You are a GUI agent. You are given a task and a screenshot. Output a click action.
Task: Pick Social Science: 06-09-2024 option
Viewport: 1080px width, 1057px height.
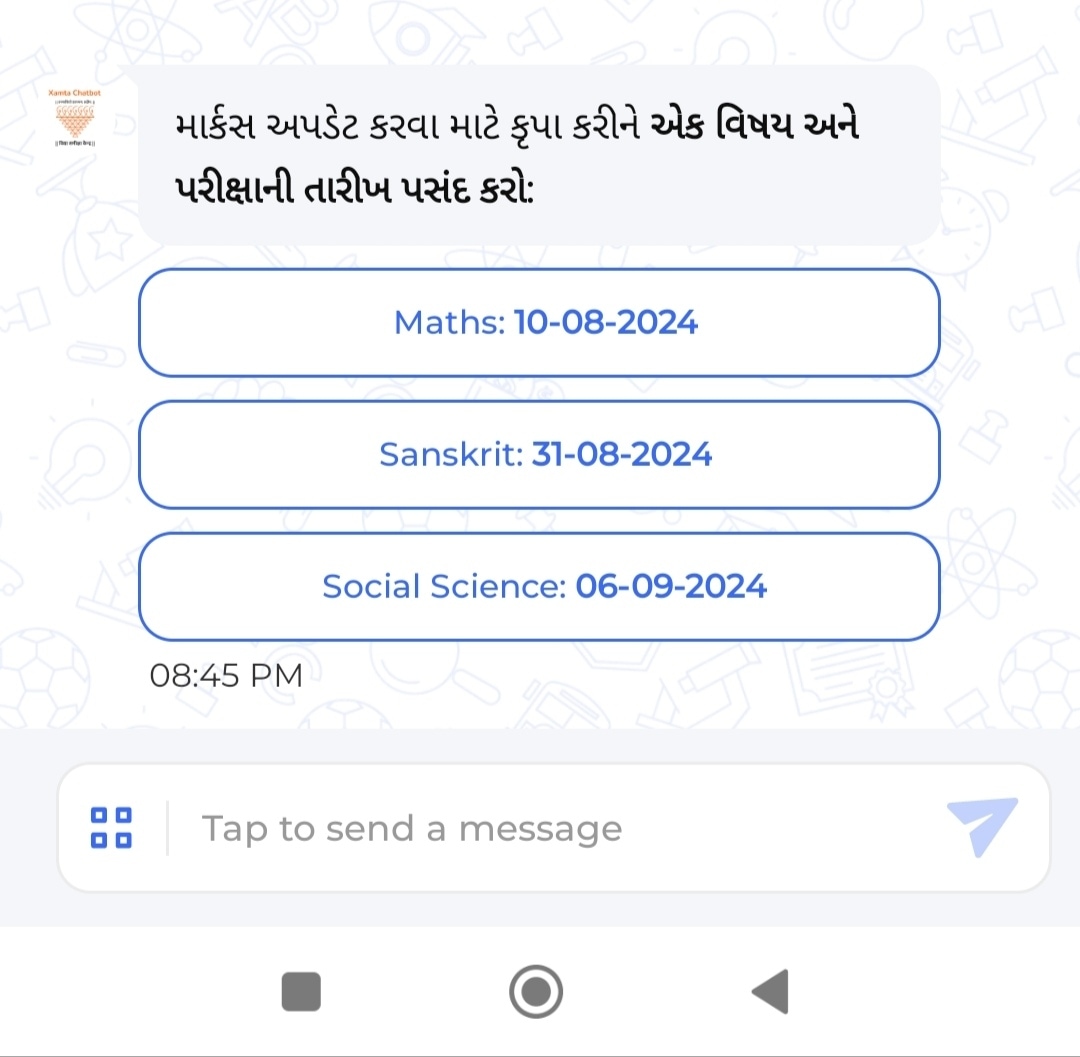point(539,586)
